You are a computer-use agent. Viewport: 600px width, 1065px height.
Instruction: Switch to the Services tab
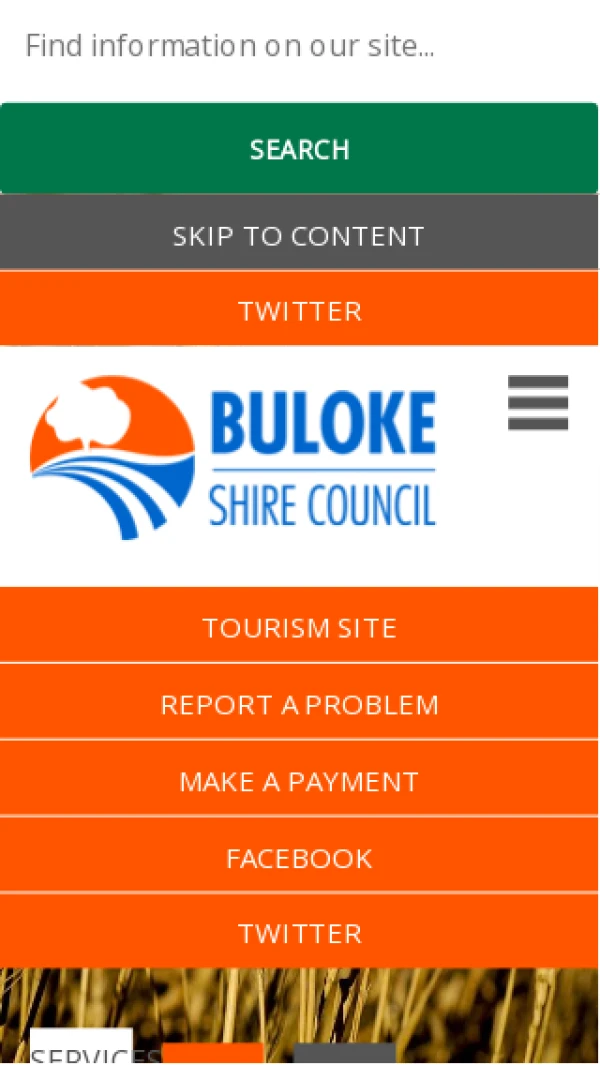click(82, 1052)
